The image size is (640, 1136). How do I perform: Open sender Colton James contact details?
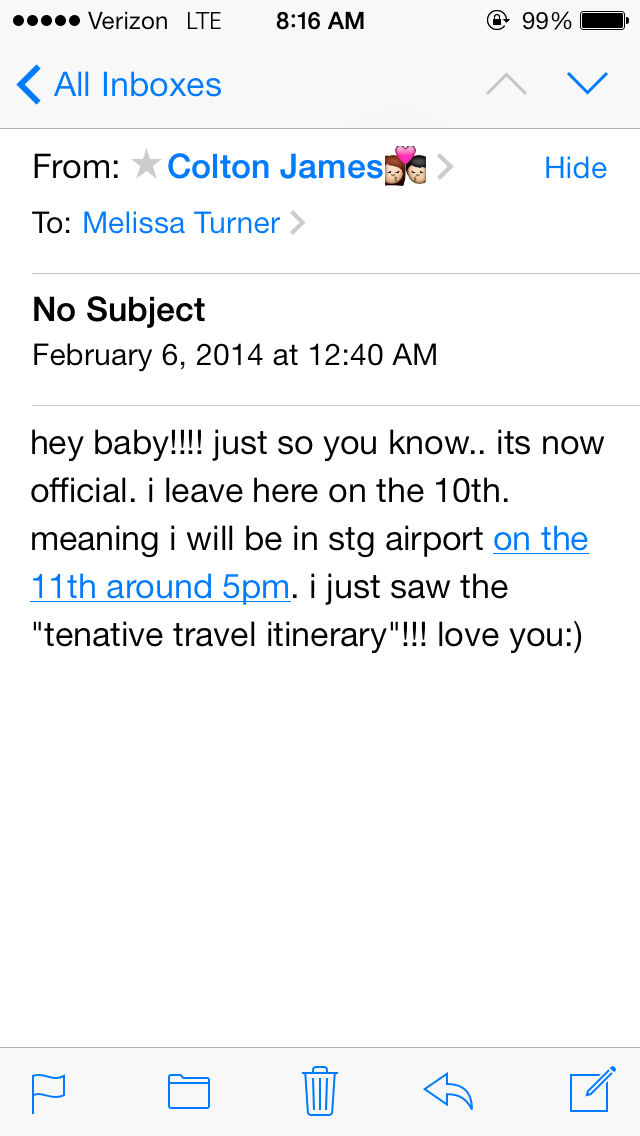(275, 167)
